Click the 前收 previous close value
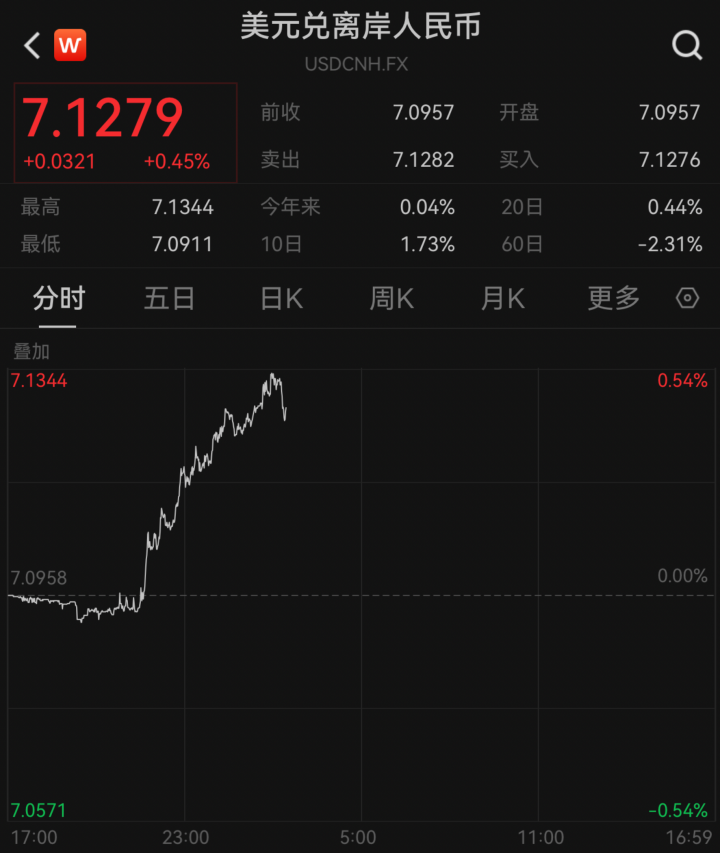 [x=423, y=113]
